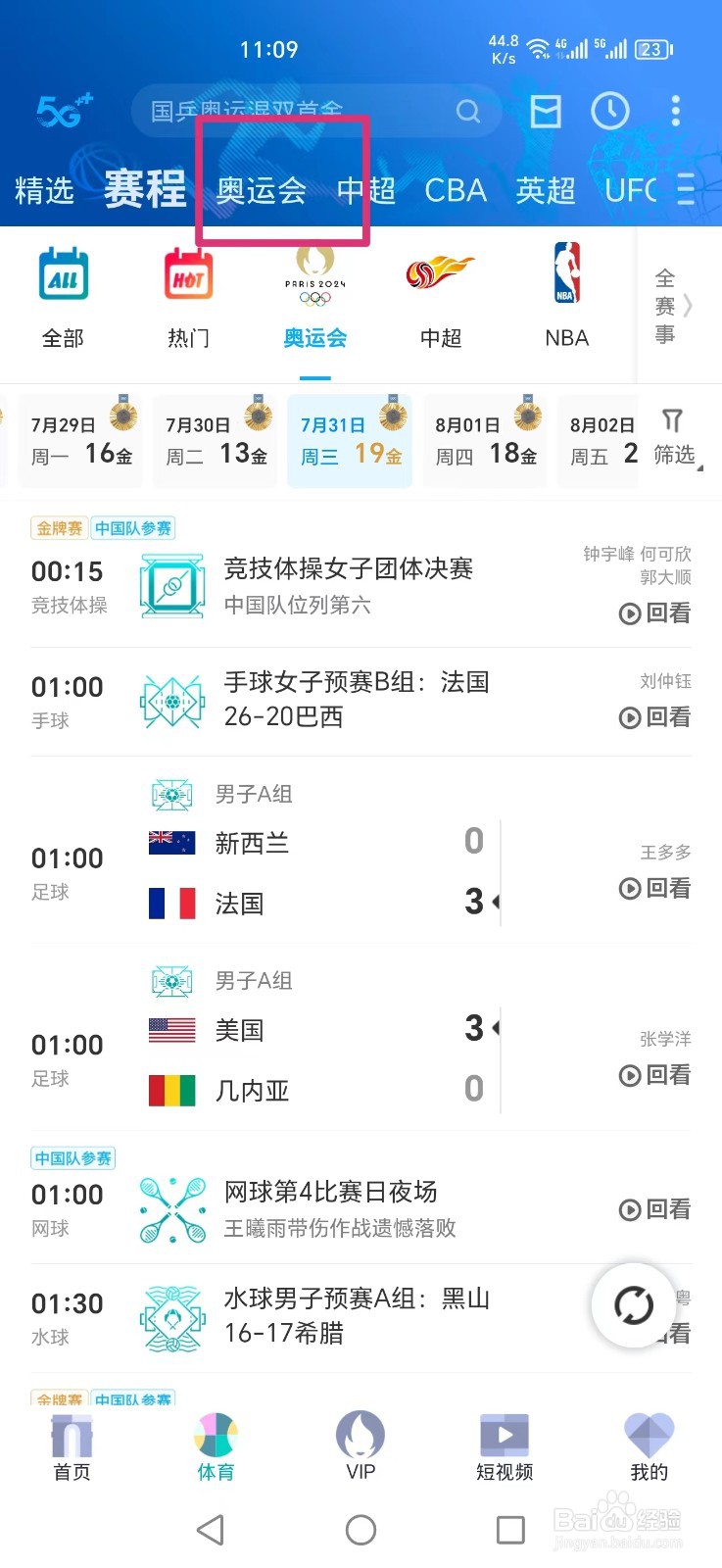Open the watch history clock icon
The height and width of the screenshot is (1568, 722).
610,112
